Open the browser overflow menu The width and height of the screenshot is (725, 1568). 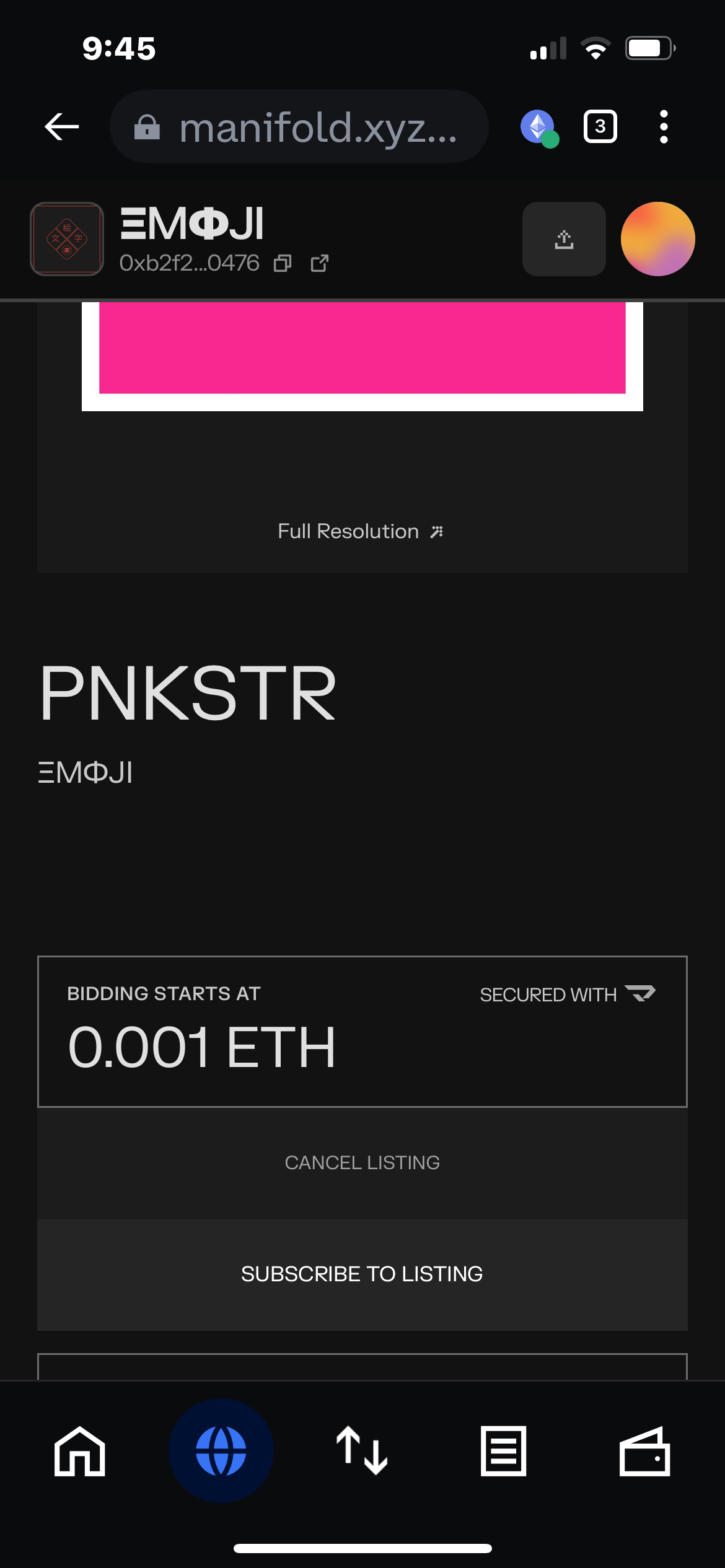[x=664, y=127]
